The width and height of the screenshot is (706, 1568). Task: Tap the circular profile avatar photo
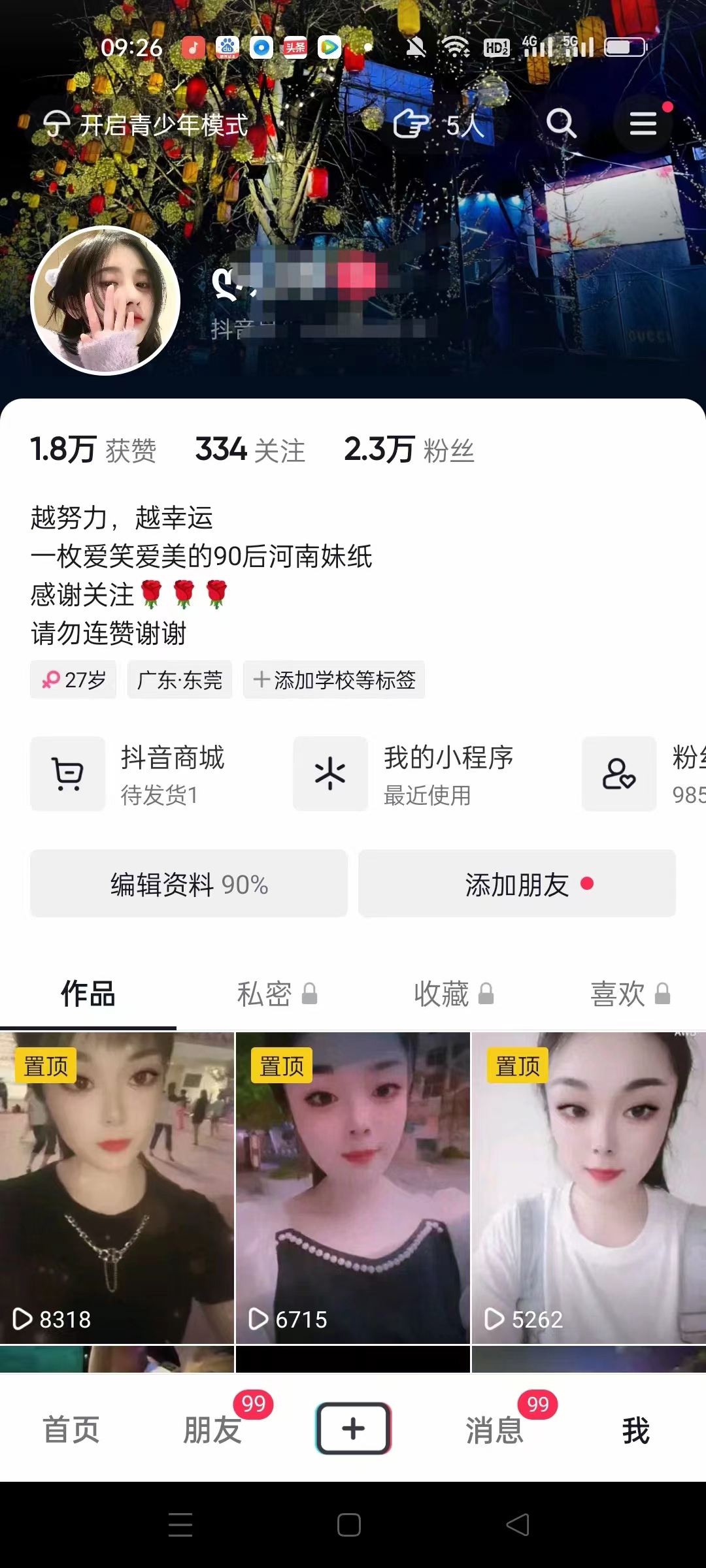107,299
